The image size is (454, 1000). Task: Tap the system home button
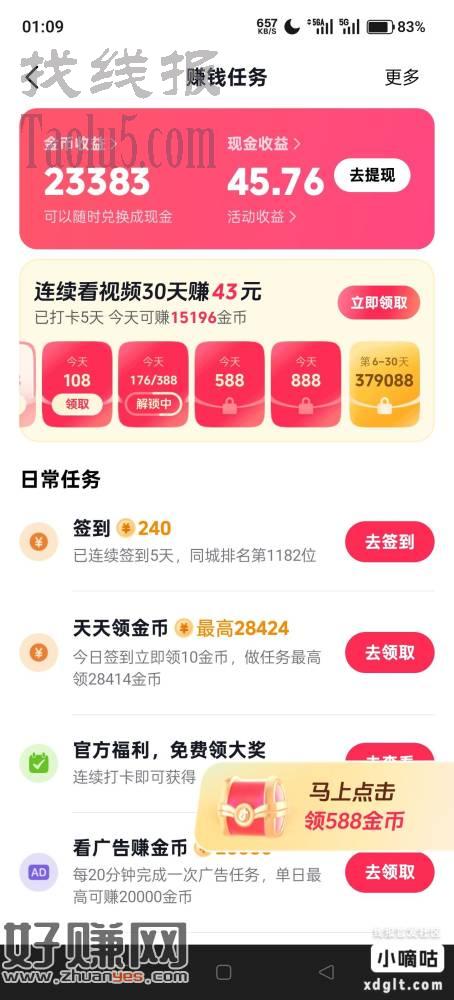(x=224, y=972)
